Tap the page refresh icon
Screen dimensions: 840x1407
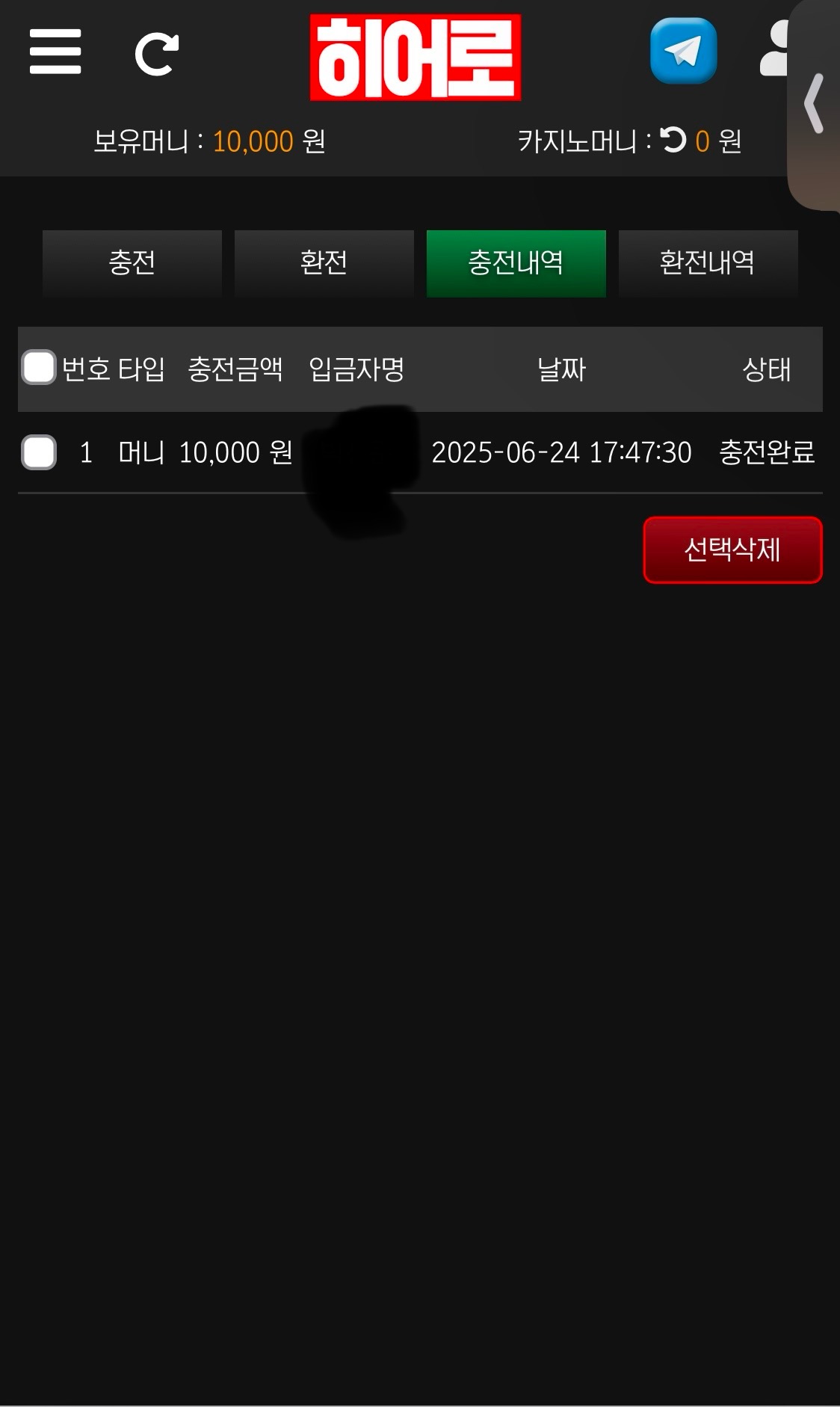tap(156, 53)
